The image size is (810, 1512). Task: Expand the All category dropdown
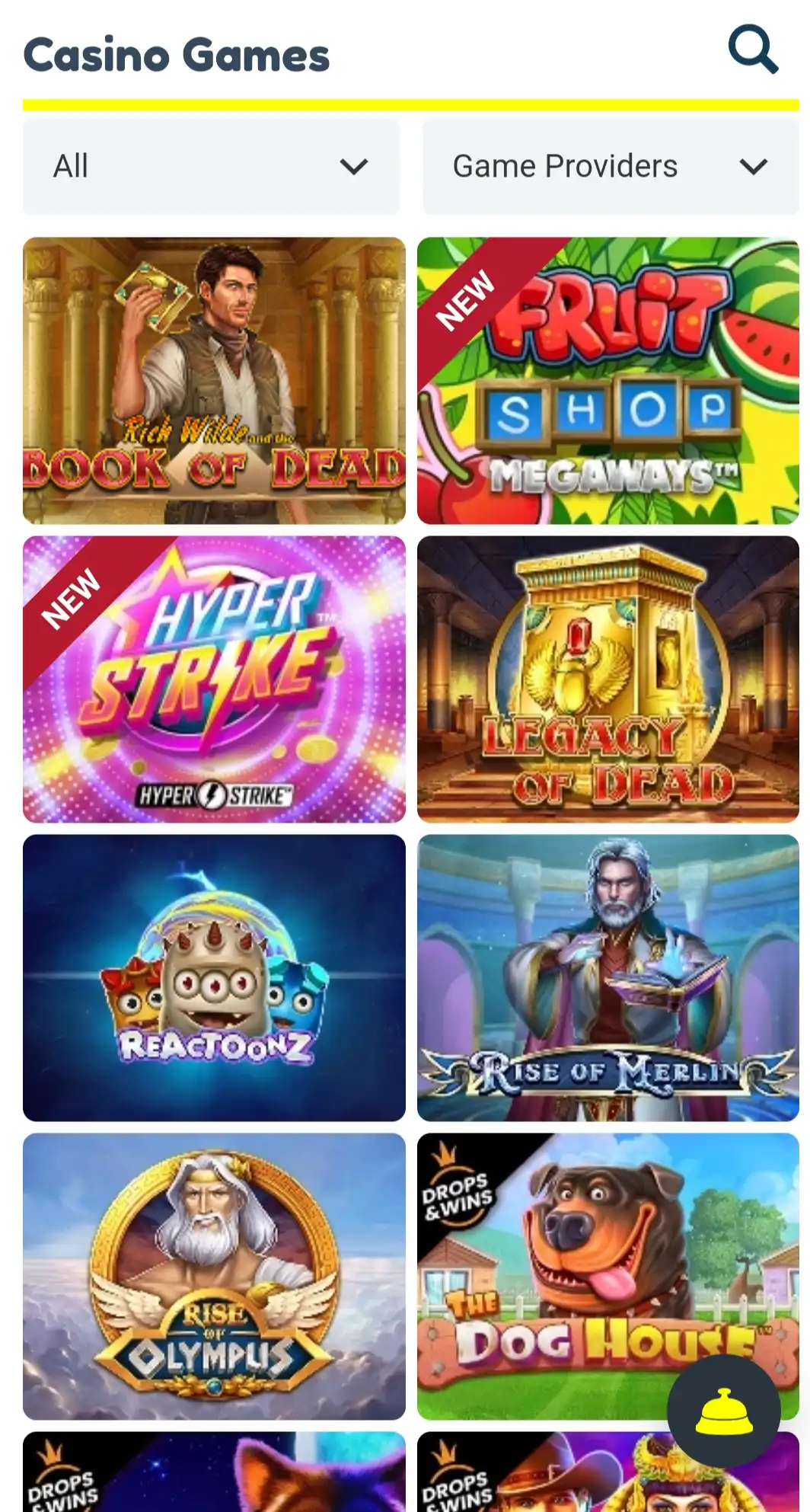pos(211,166)
